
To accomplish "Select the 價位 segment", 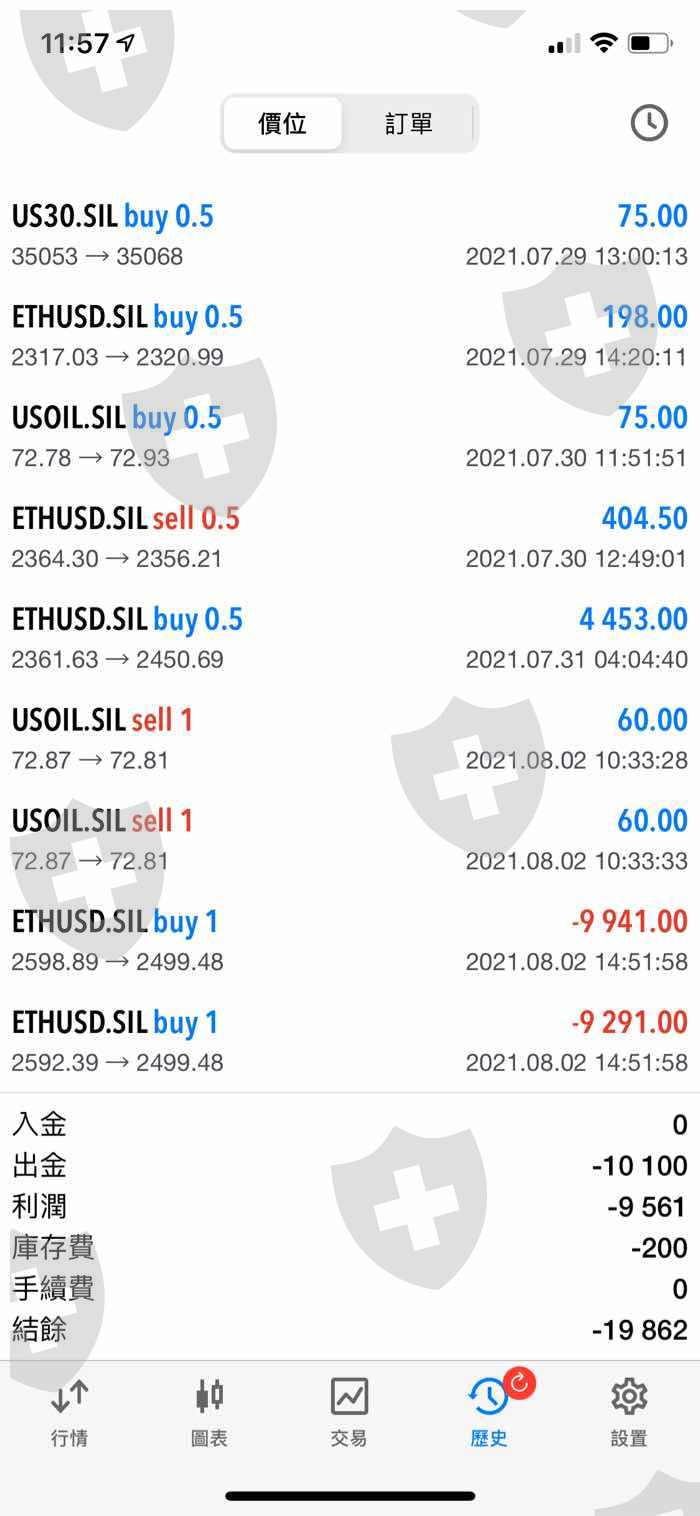I will click(282, 124).
